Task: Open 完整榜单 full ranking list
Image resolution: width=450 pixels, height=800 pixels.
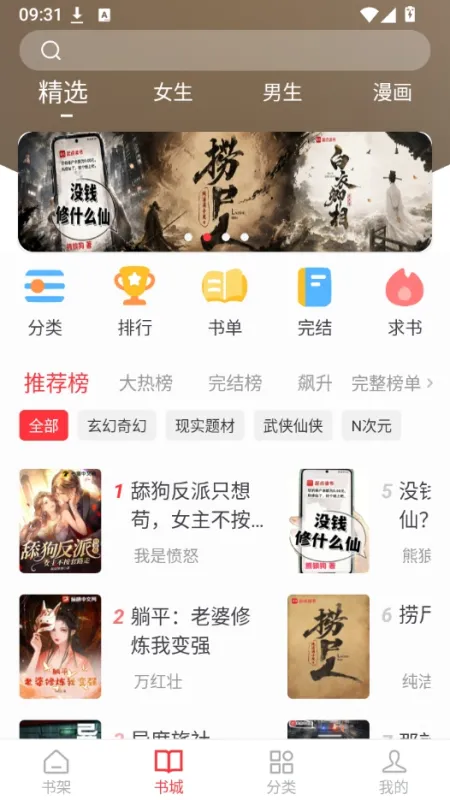Action: click(392, 383)
